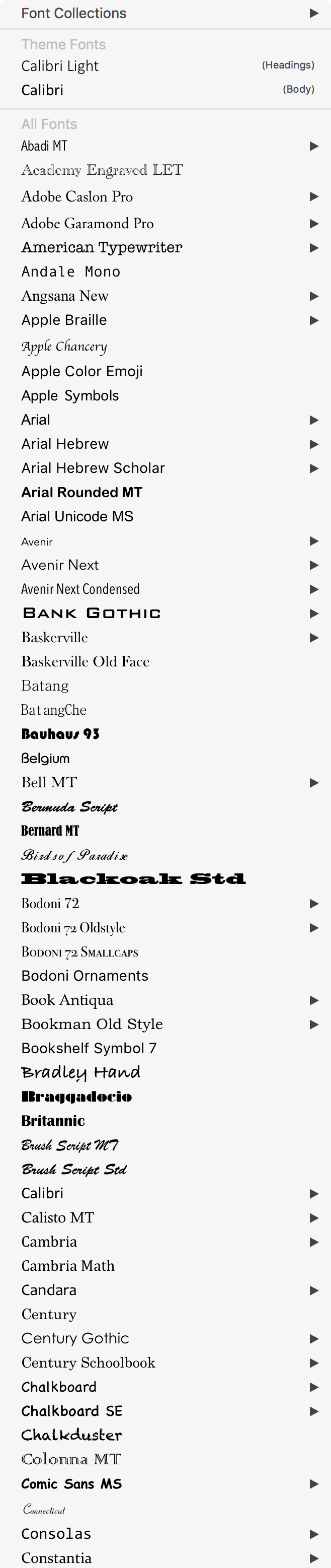
Task: Select Calibri Light headings theme font
Action: [x=60, y=66]
